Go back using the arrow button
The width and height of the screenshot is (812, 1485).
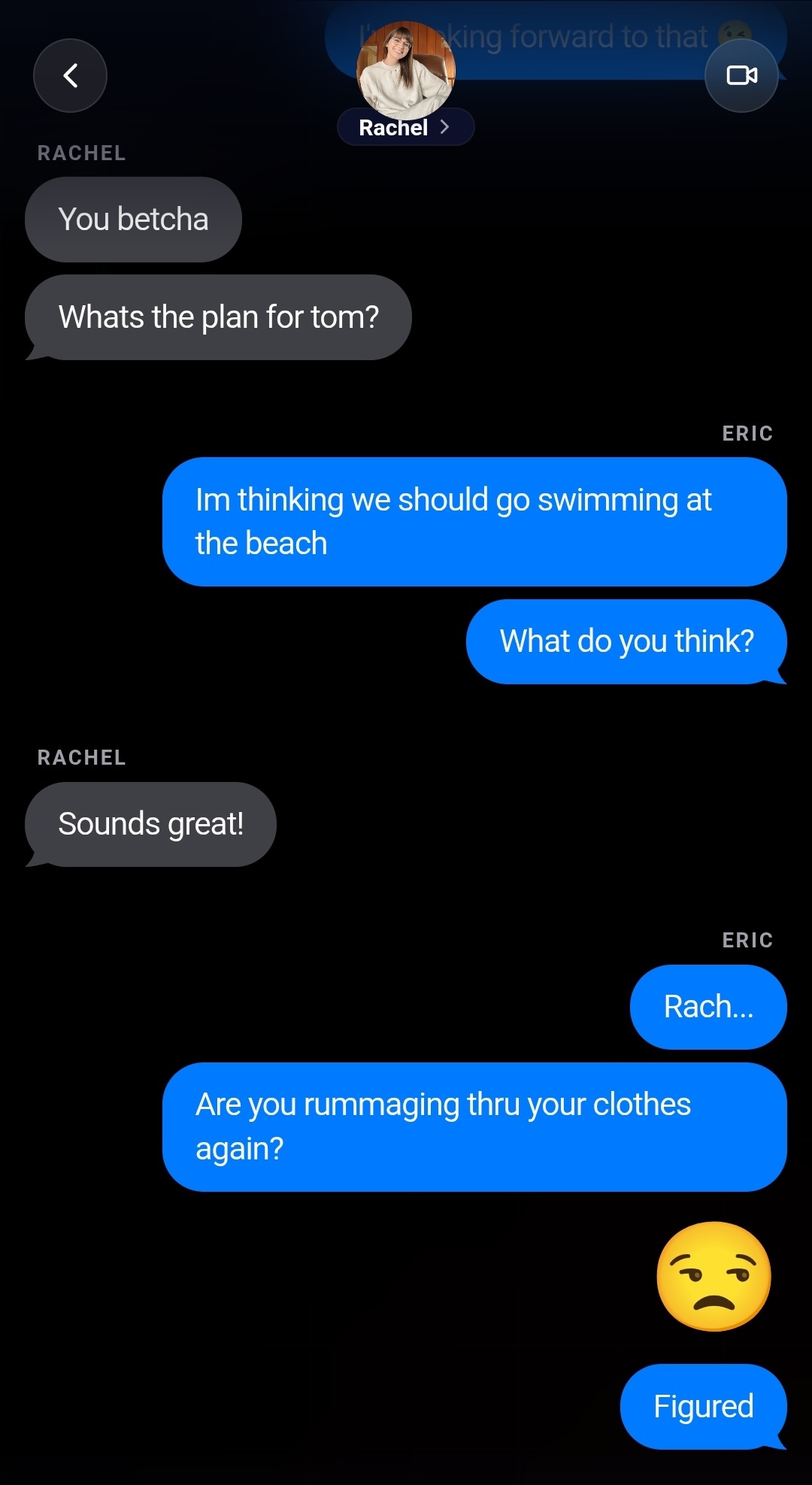click(70, 75)
